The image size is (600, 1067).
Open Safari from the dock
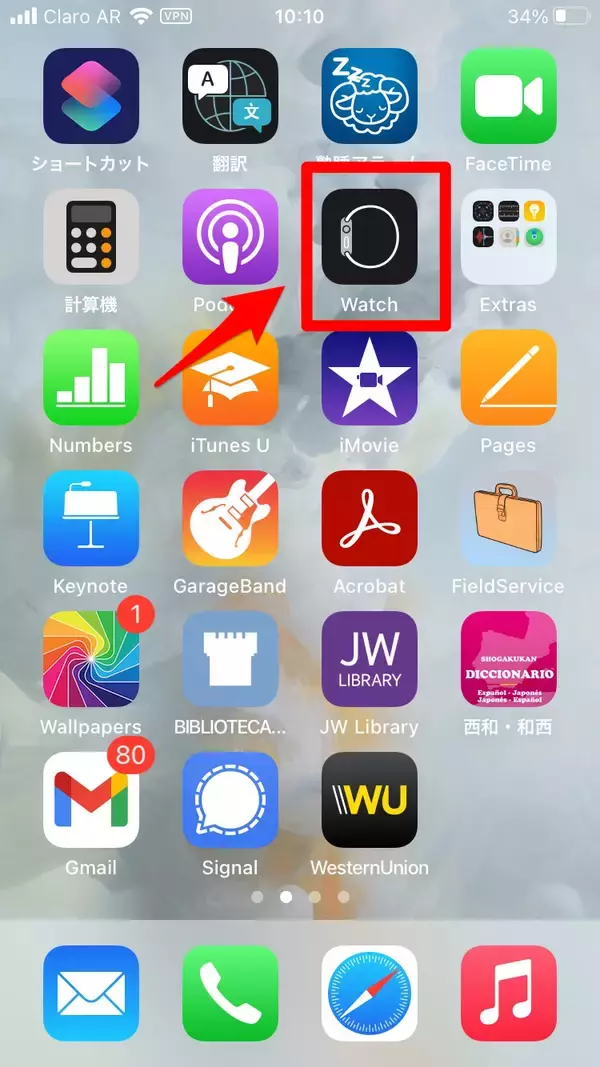369,993
